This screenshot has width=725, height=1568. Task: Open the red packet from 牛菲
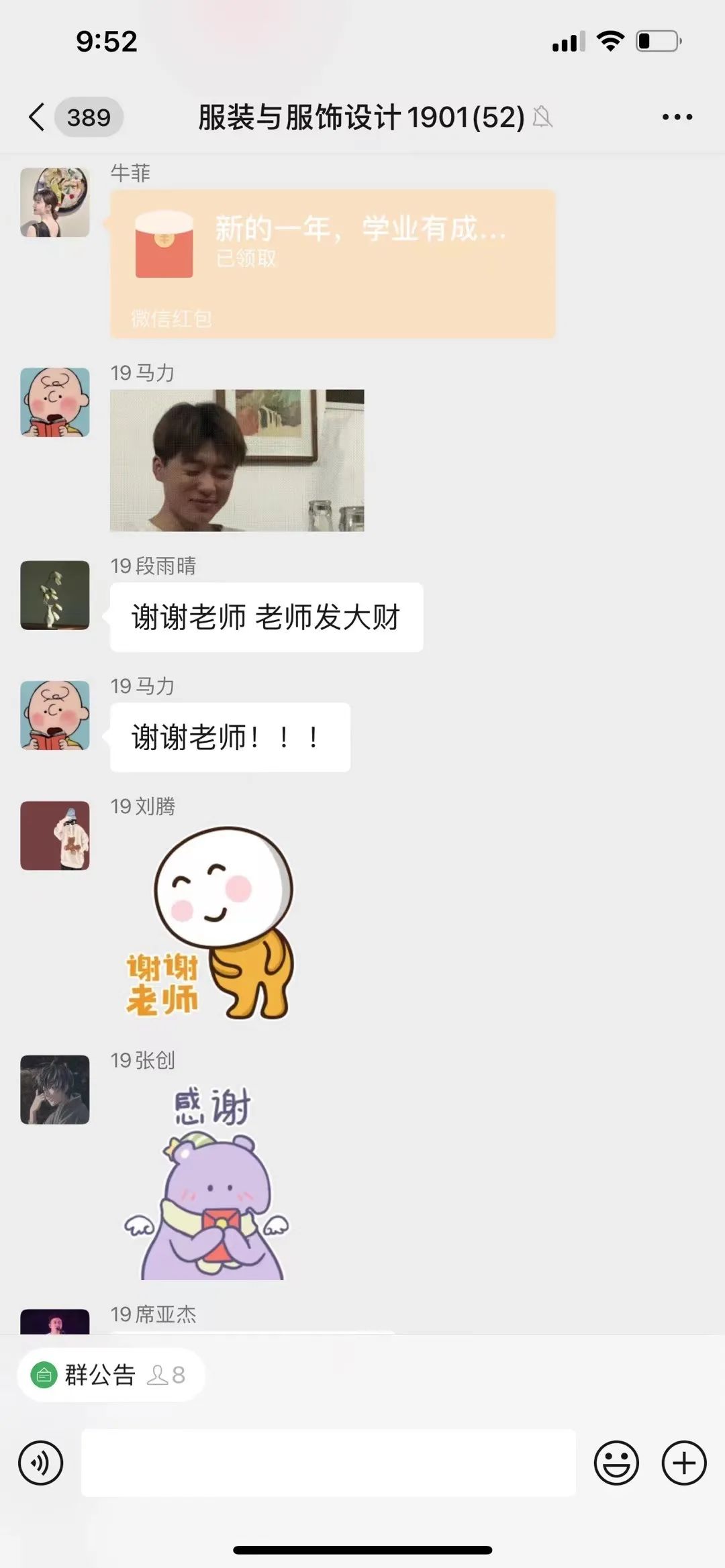pos(332,263)
